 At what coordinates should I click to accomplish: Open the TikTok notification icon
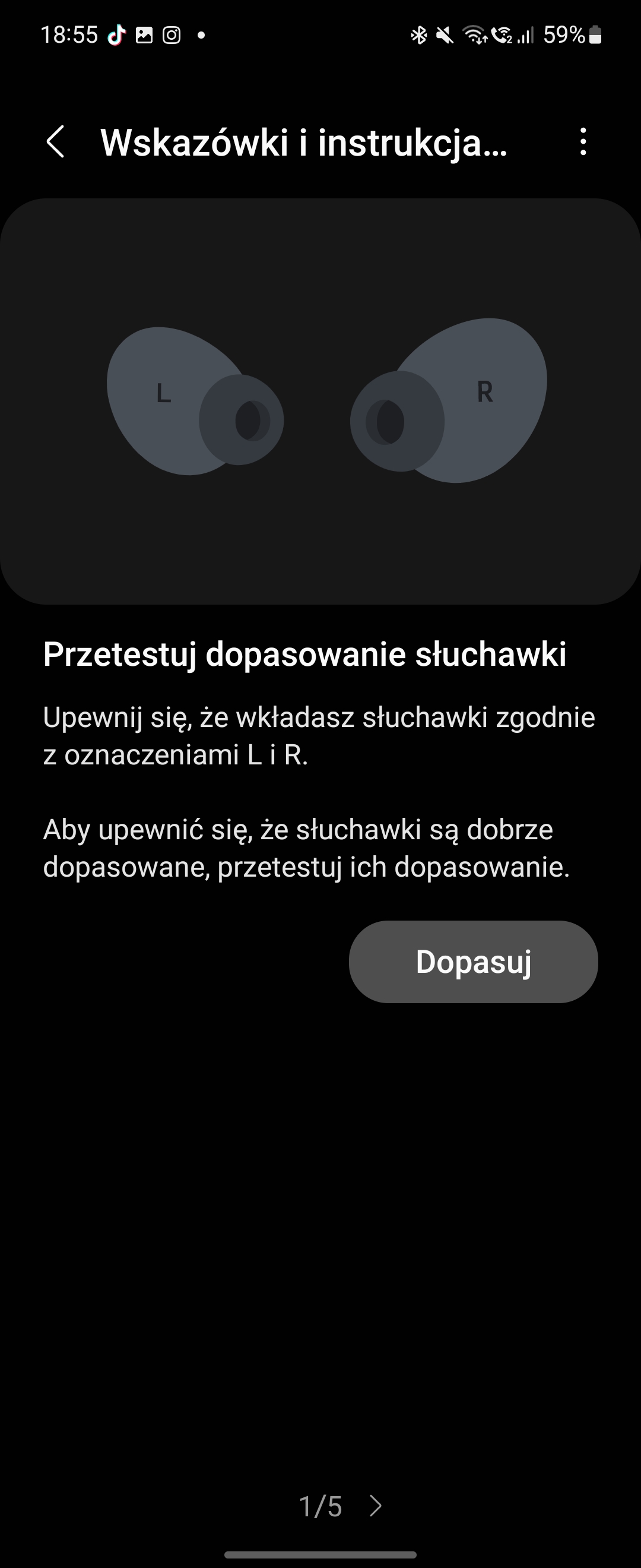coord(116,34)
